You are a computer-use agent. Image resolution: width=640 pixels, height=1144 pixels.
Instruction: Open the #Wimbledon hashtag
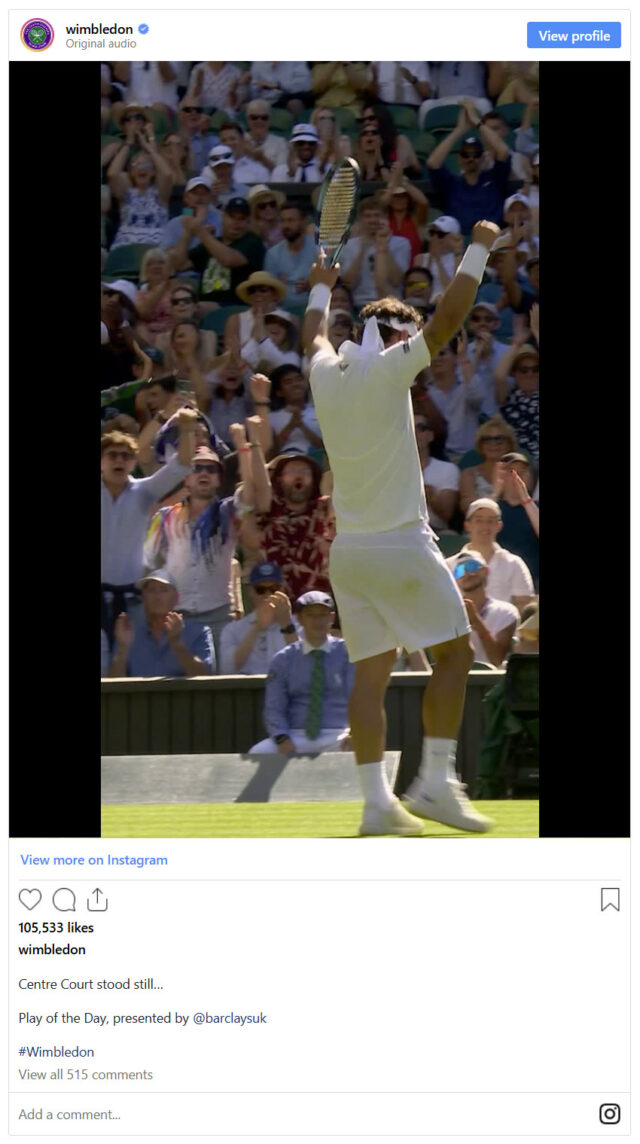tap(56, 1052)
